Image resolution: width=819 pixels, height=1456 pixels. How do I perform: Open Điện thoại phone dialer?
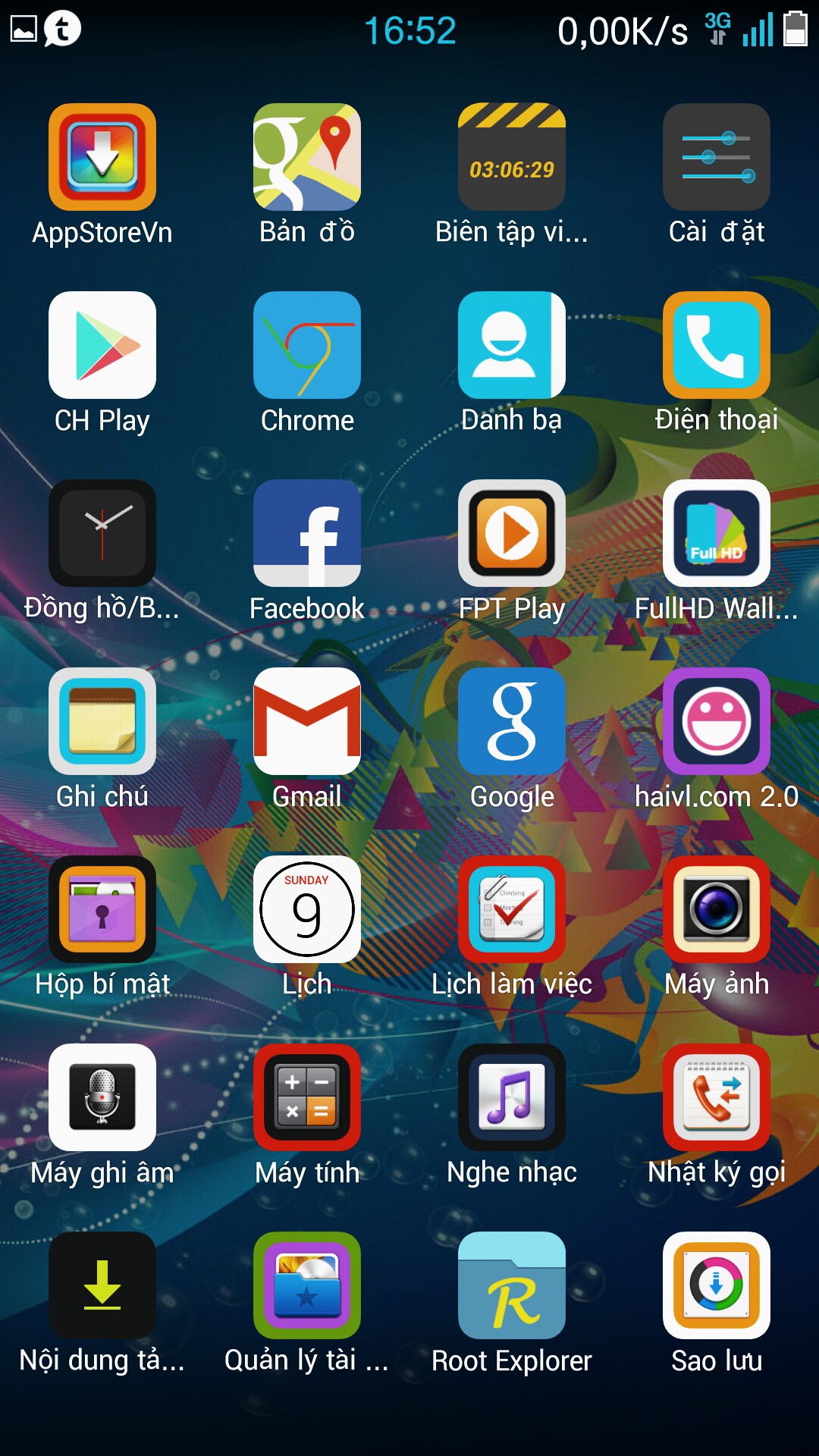717,345
